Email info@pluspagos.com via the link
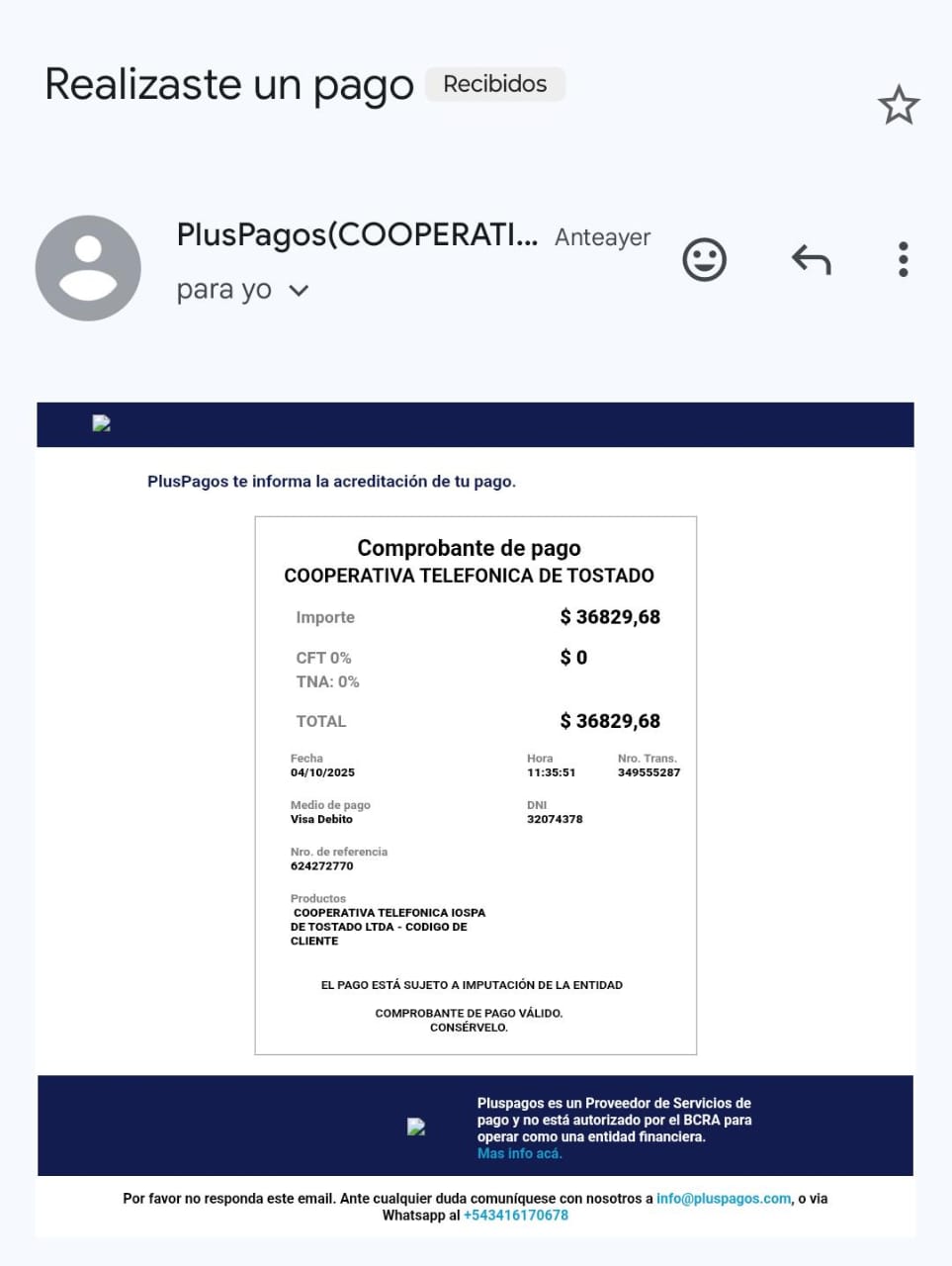This screenshot has height=1266, width=952. (x=724, y=1198)
